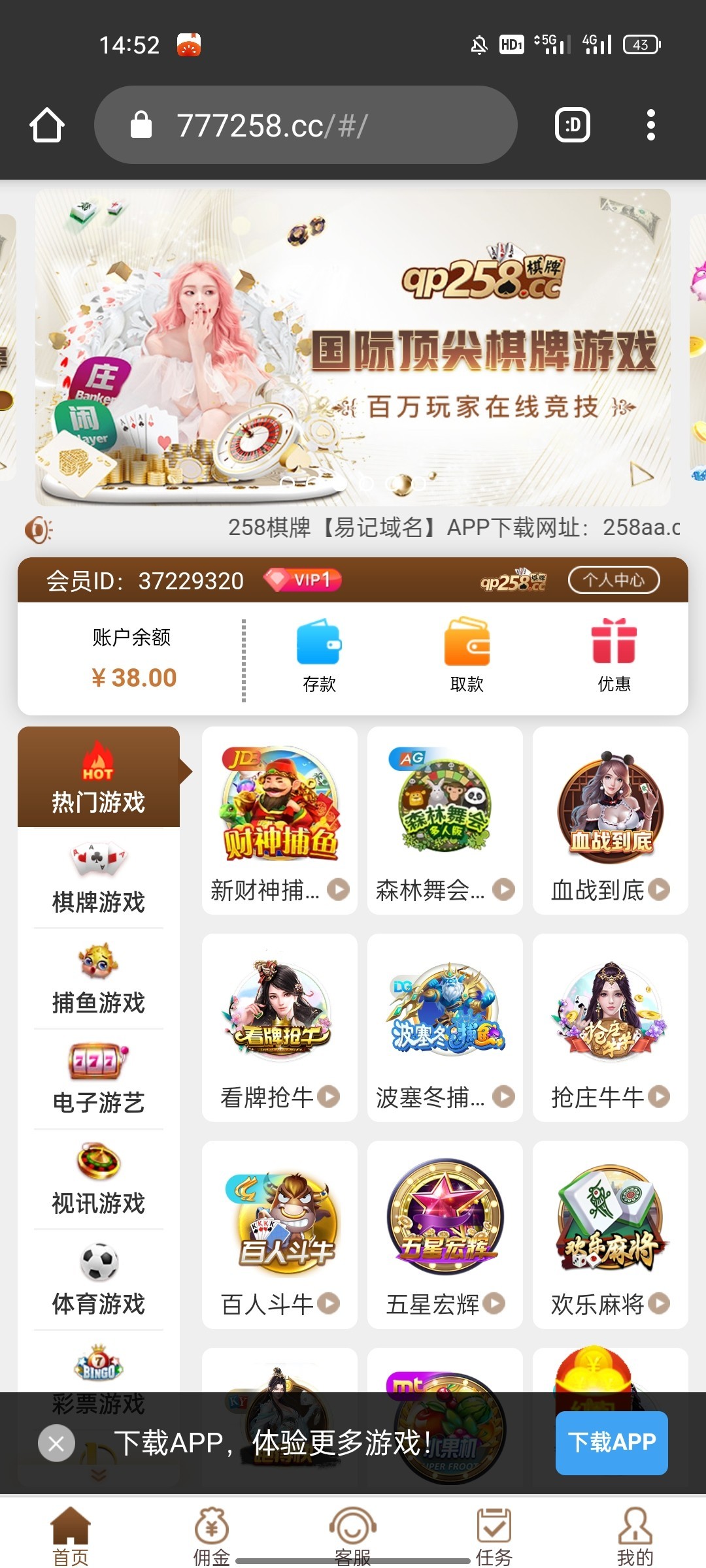
Task: Select the 捕鱼游戏 category
Action: [x=98, y=979]
